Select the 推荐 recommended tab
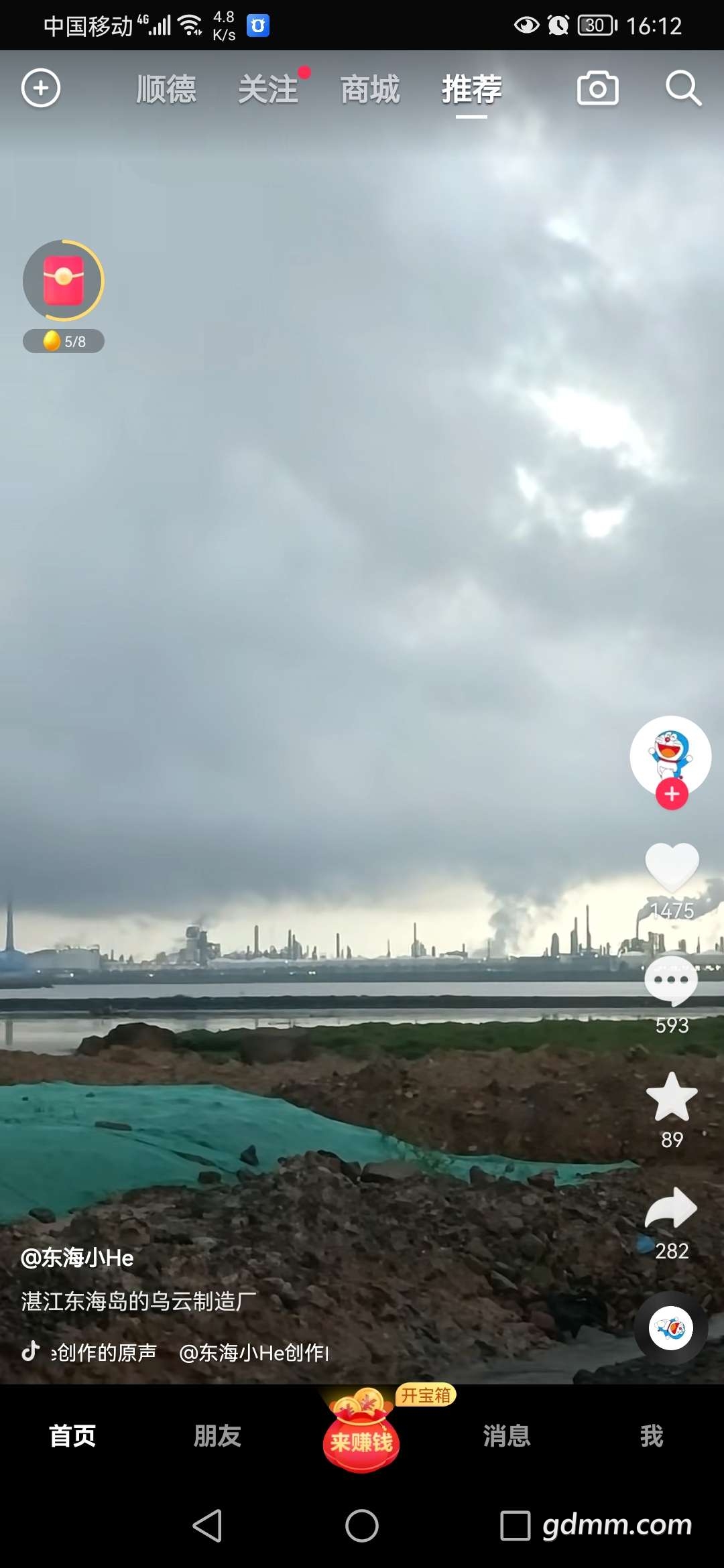This screenshot has width=724, height=1568. 472,89
